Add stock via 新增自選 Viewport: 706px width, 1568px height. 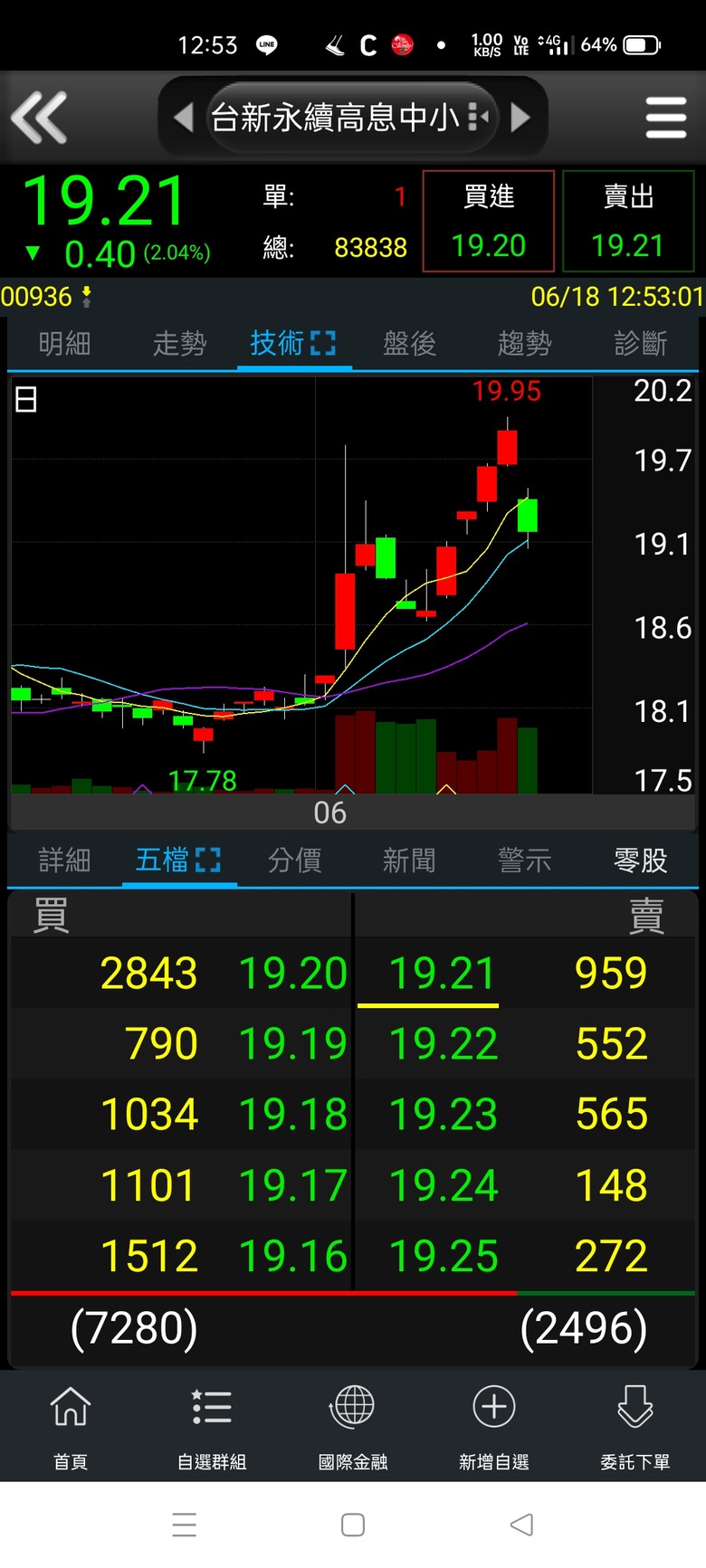[494, 1427]
